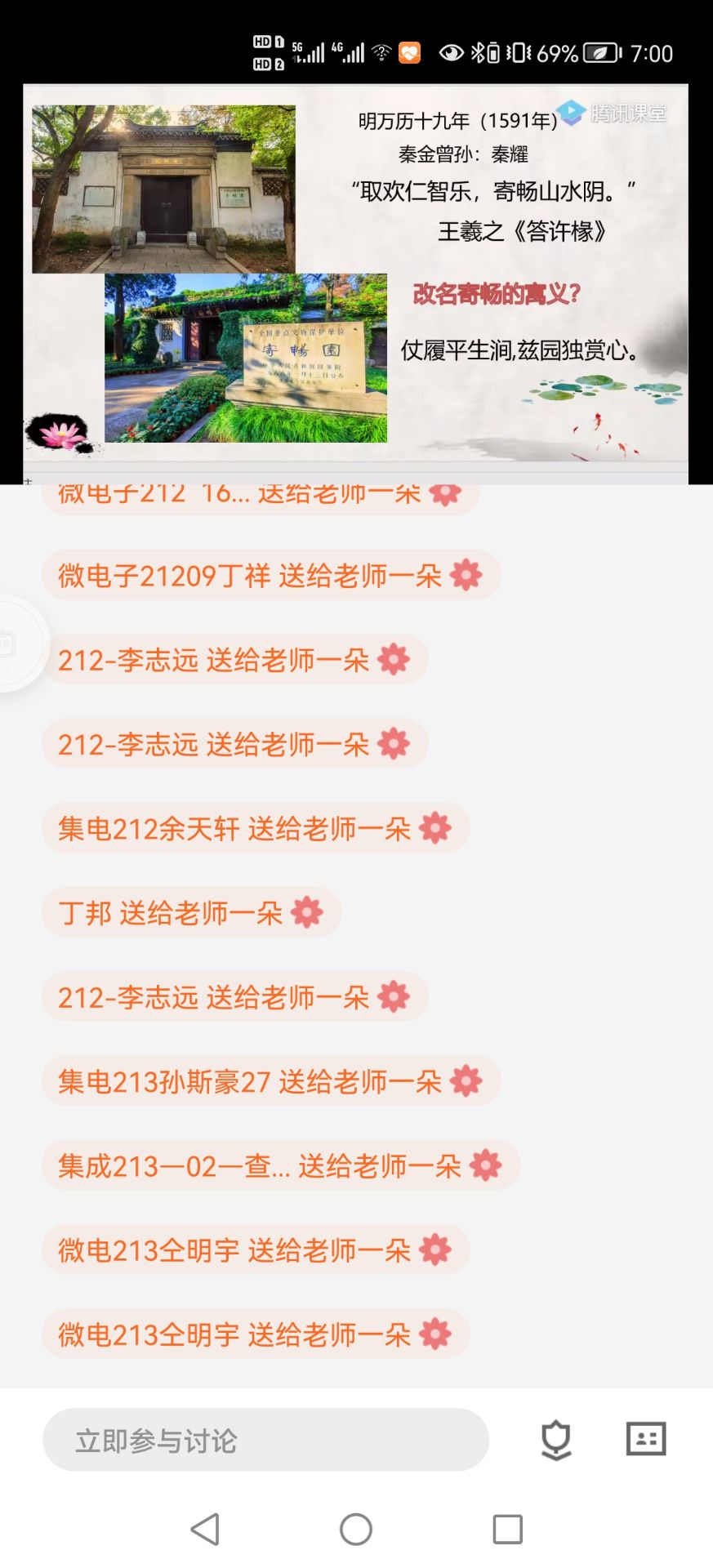Tap the shield icon beside discussion input
The height and width of the screenshot is (1568, 713).
(556, 1440)
